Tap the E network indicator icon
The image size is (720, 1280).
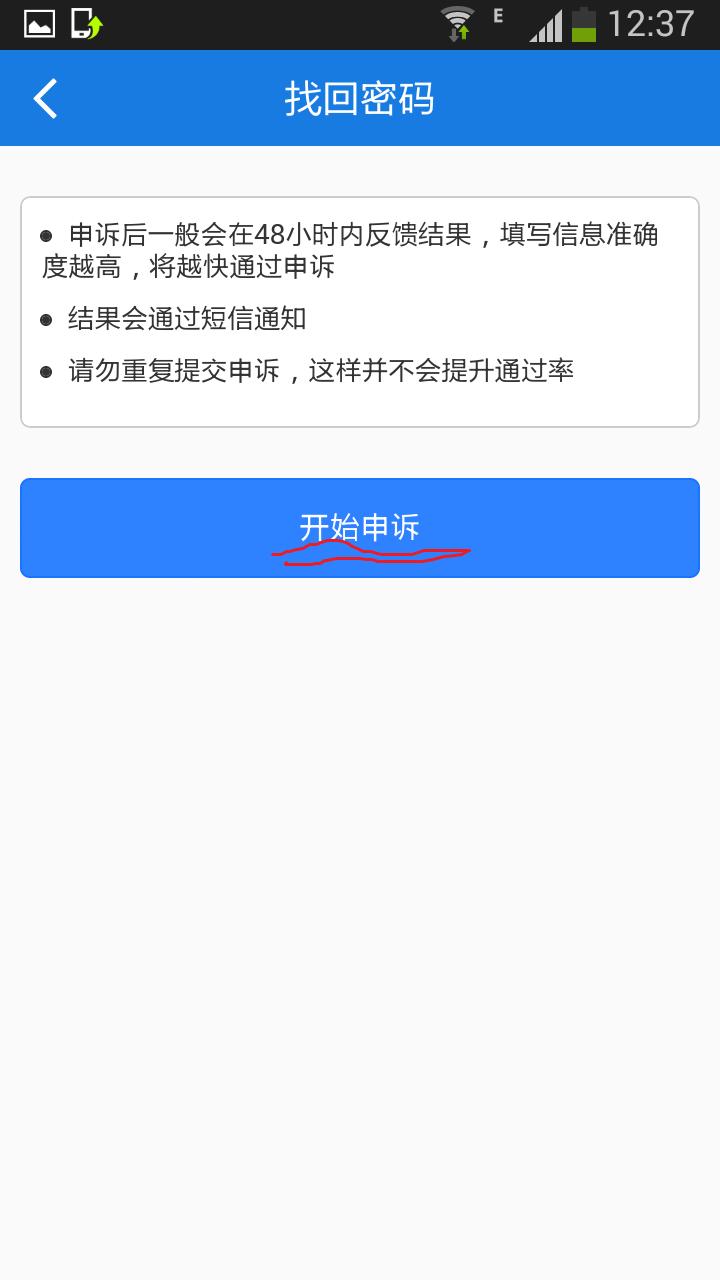tap(497, 14)
